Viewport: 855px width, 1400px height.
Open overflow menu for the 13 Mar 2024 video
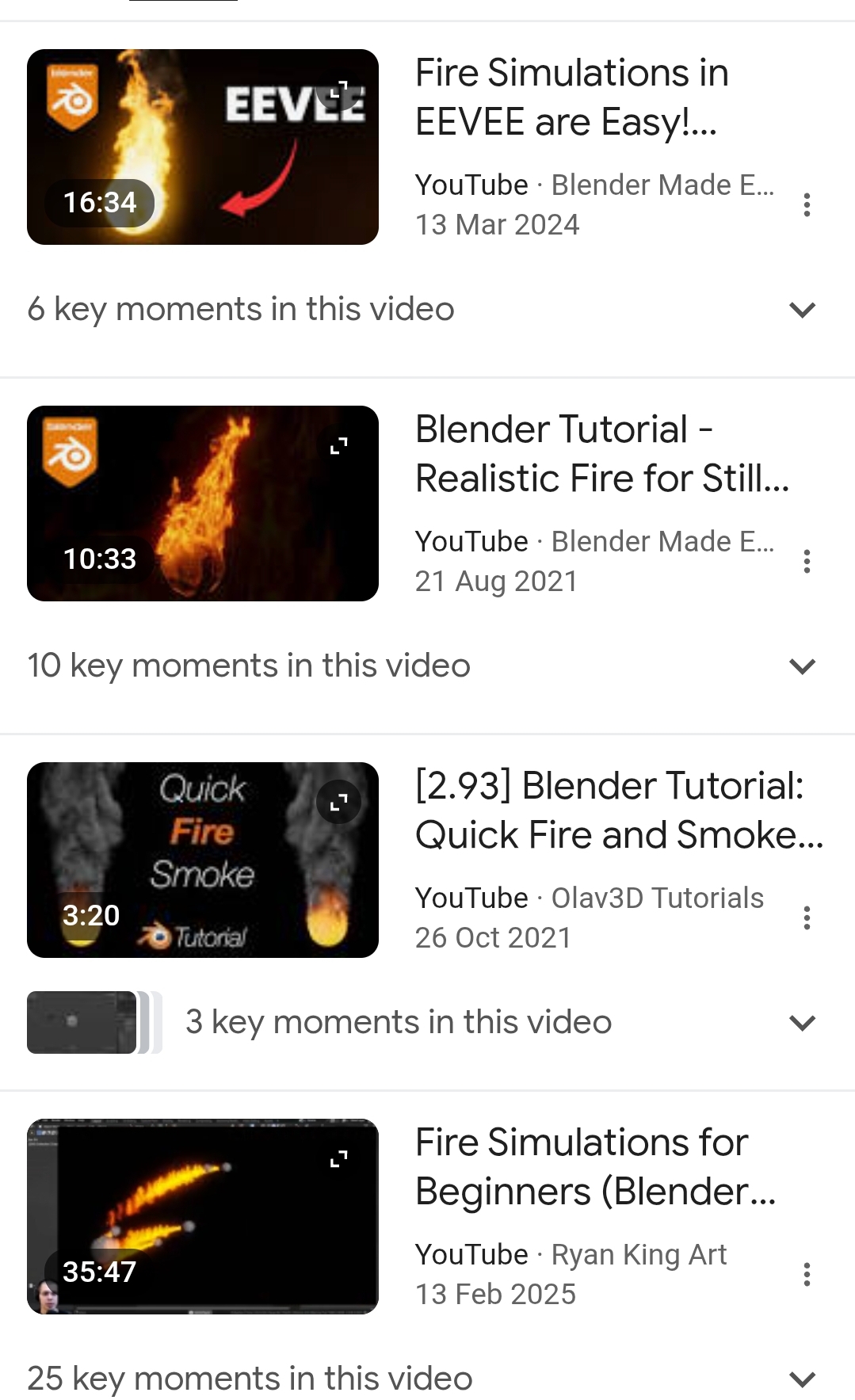(807, 205)
